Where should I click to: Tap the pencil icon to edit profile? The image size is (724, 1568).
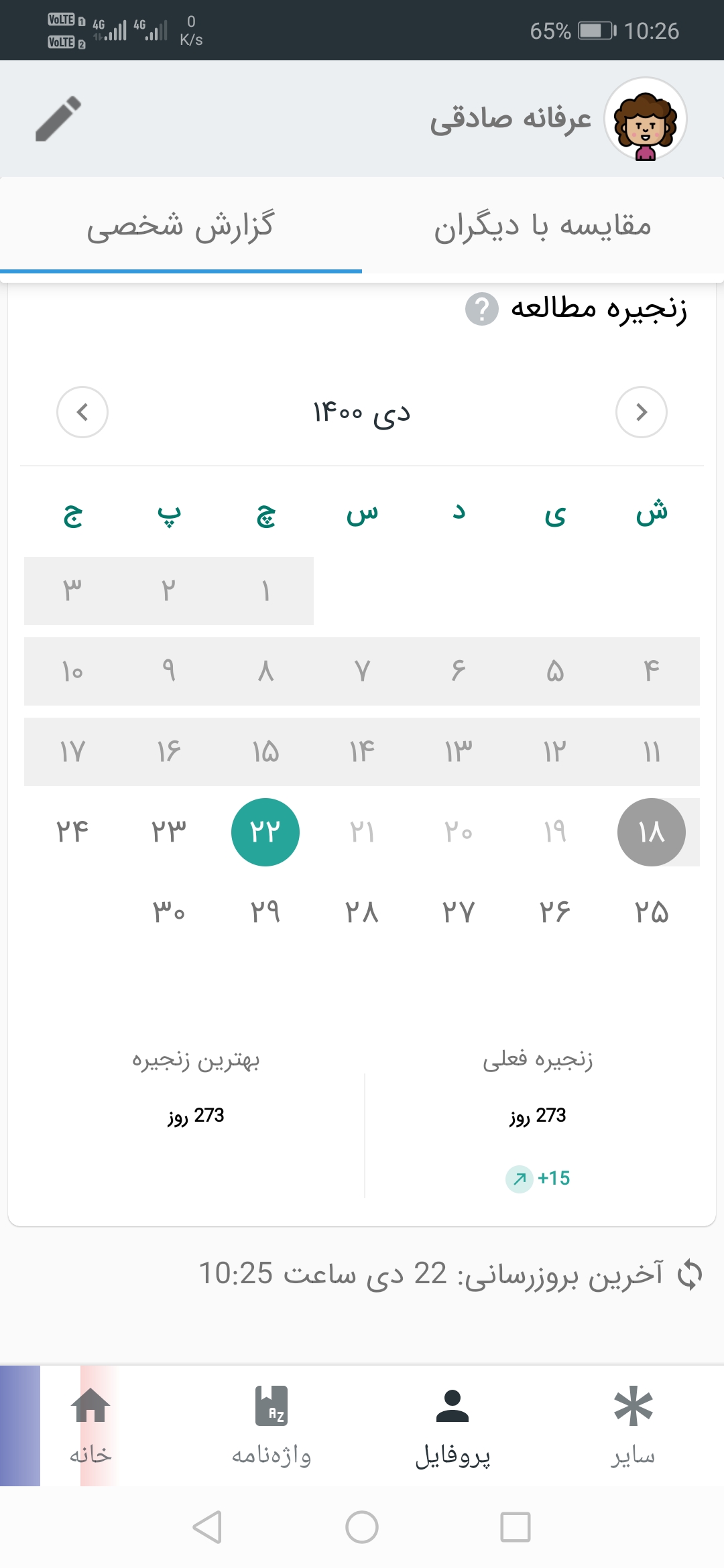(x=58, y=119)
